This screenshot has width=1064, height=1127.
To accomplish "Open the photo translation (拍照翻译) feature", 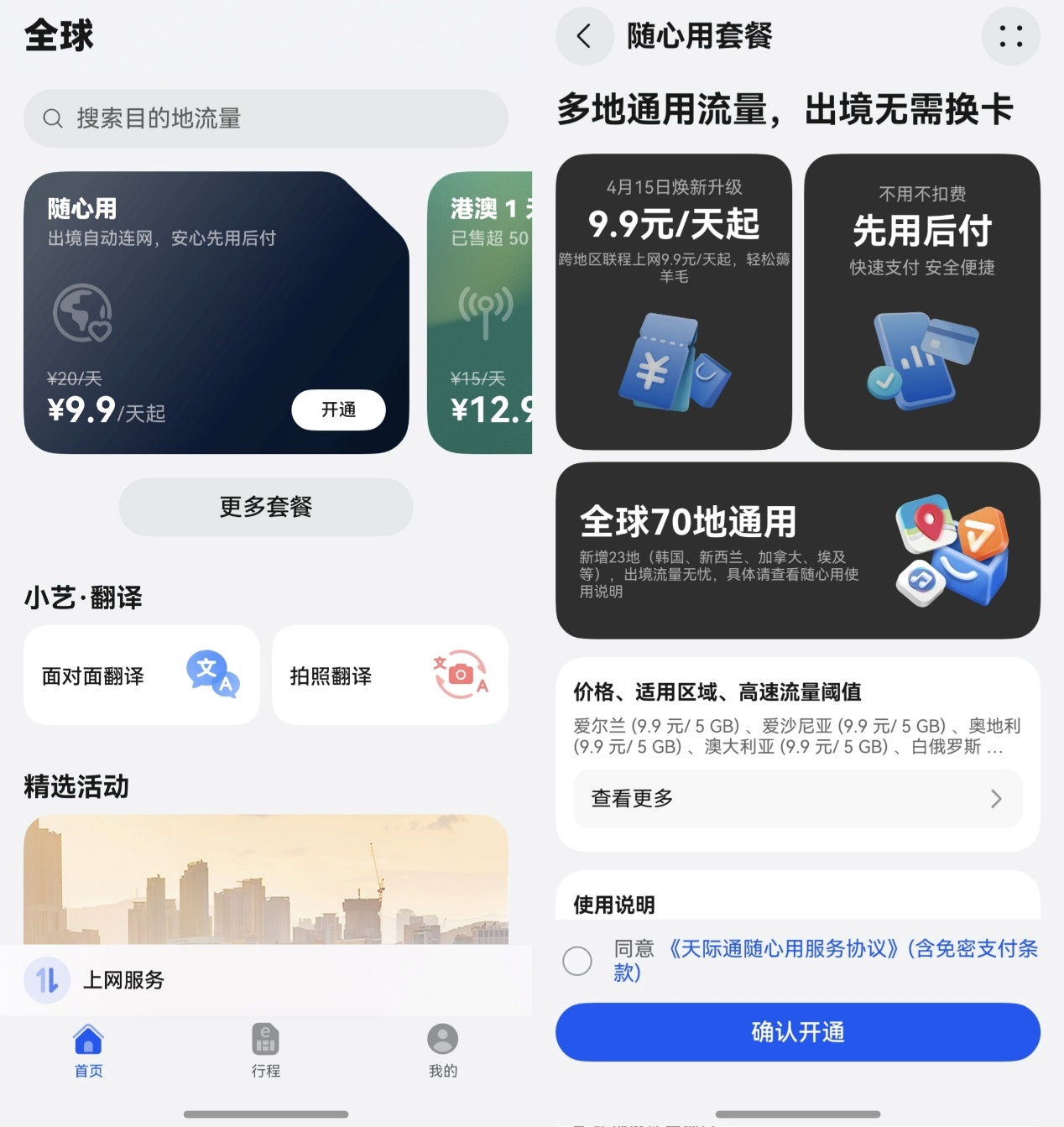I will (x=388, y=676).
